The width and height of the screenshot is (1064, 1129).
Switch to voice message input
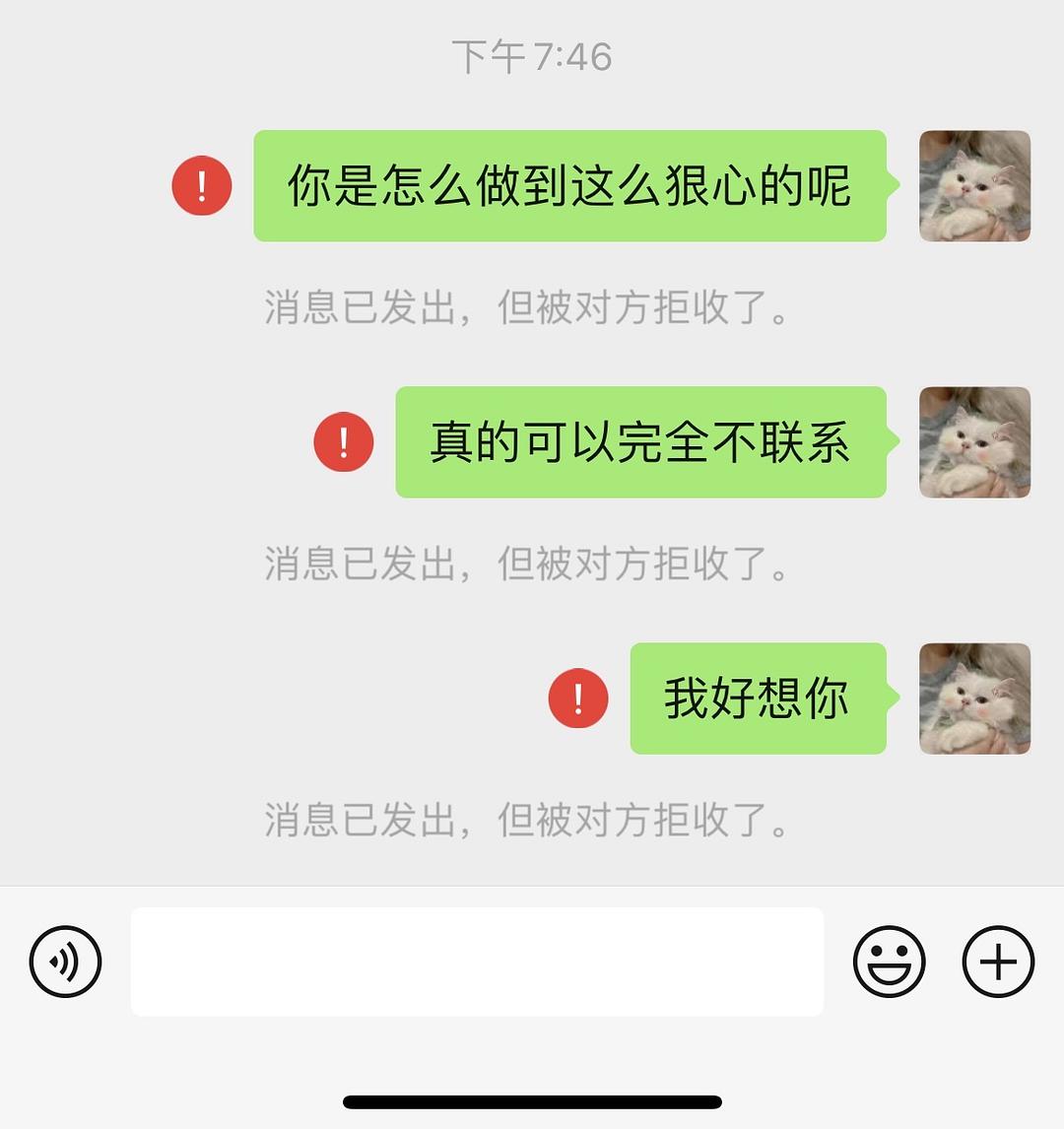(x=66, y=962)
